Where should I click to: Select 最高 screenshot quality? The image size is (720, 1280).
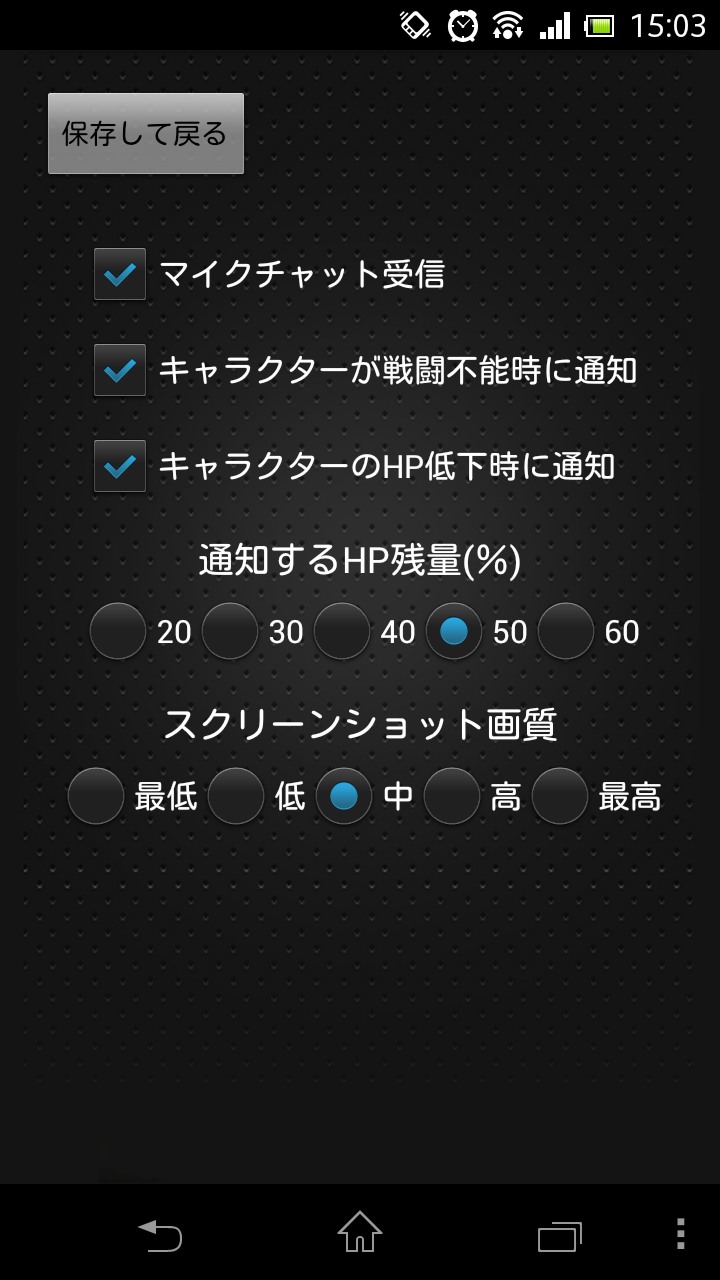click(x=560, y=796)
